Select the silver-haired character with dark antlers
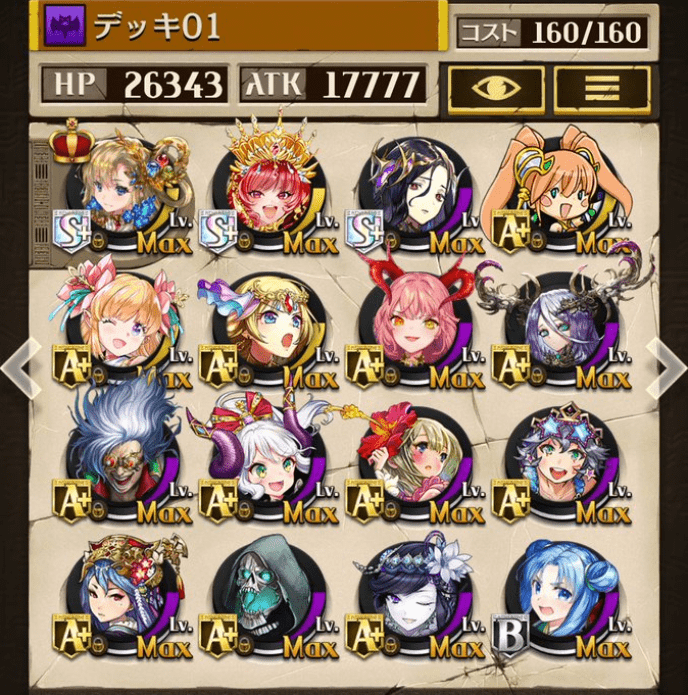688x695 pixels. coord(558,328)
